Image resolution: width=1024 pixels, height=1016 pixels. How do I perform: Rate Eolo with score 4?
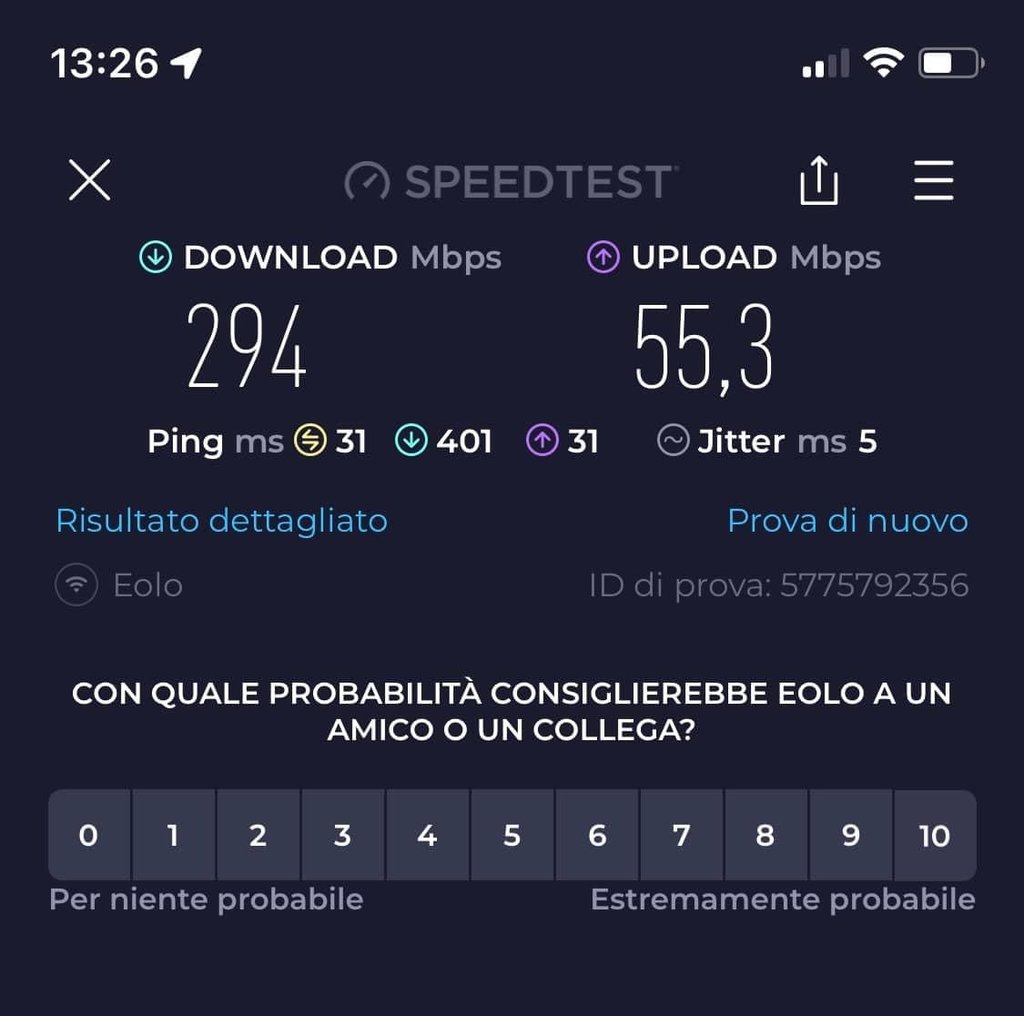click(427, 835)
